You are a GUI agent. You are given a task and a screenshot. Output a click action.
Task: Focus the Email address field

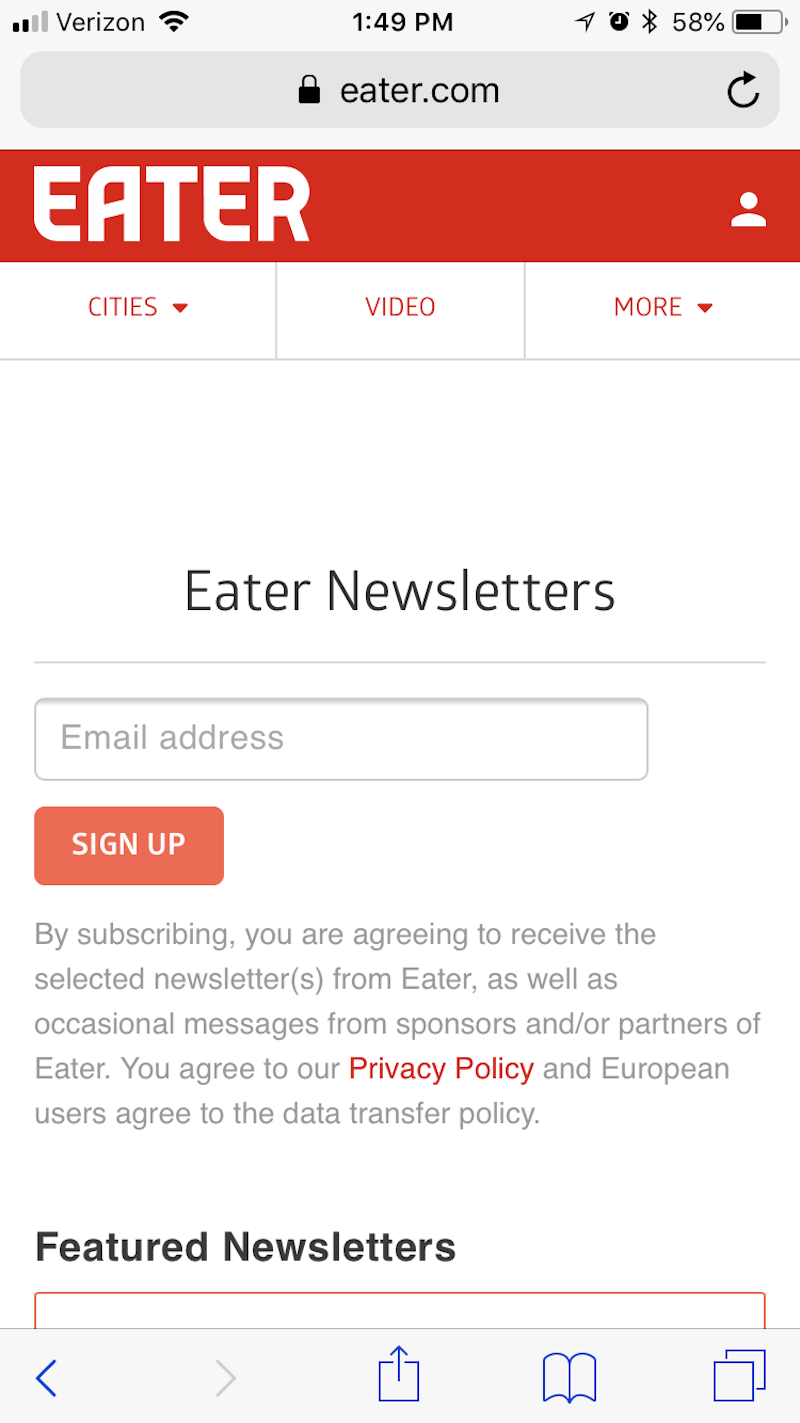click(341, 739)
